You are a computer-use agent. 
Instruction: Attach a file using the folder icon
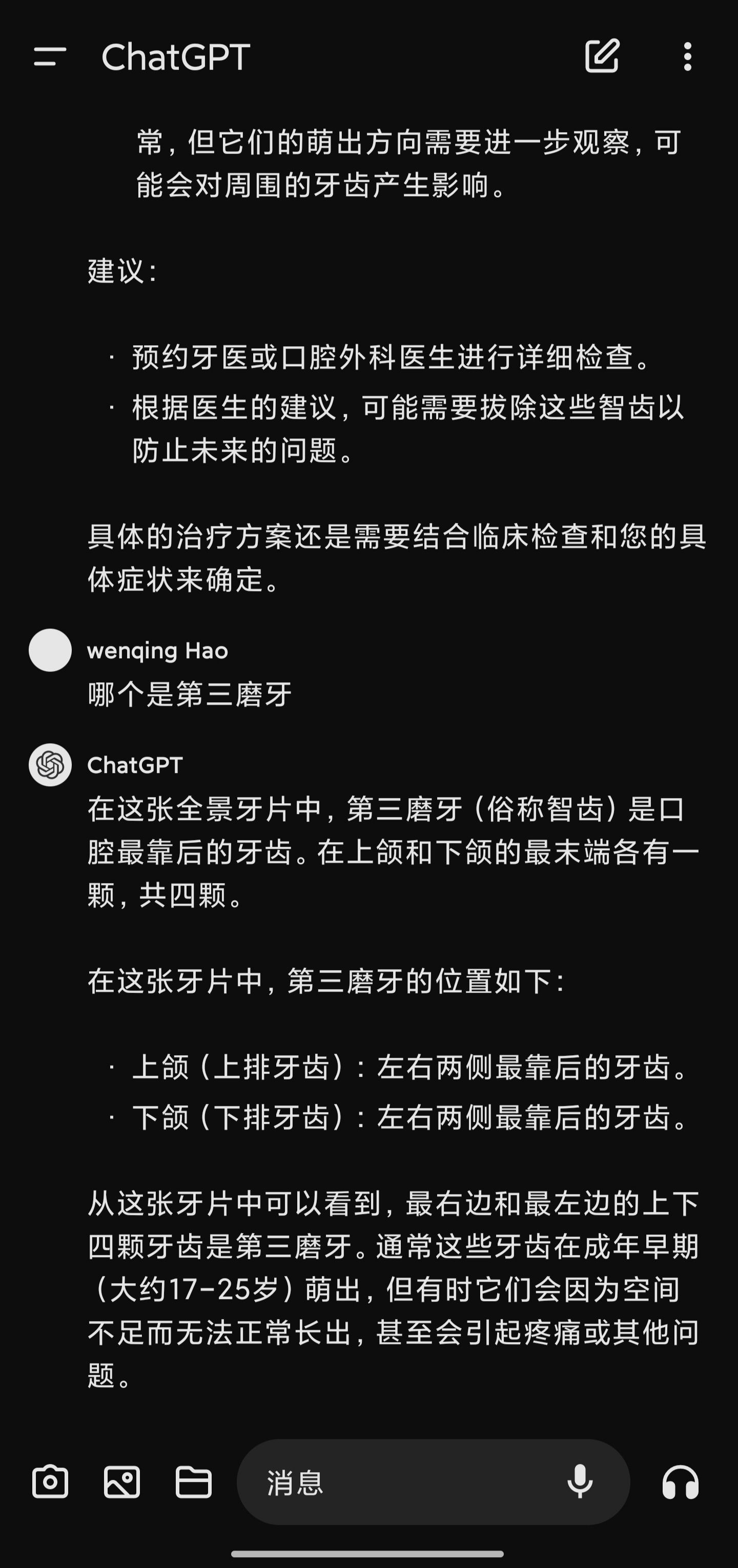[194, 1481]
